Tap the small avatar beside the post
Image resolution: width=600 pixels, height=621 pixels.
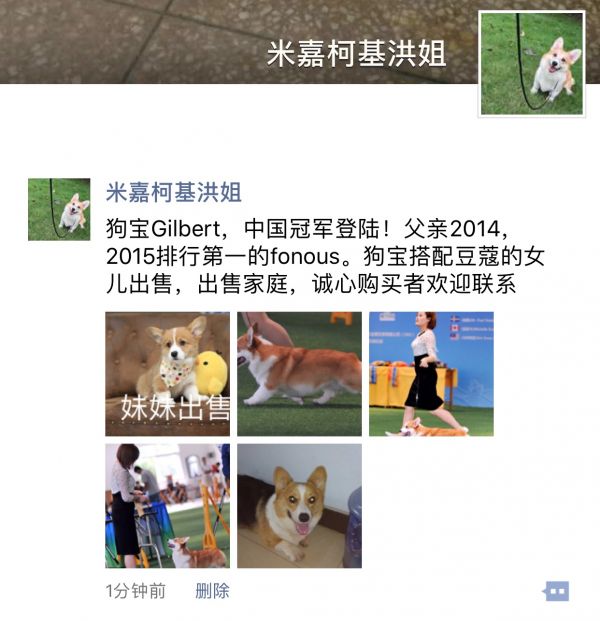pyautogui.click(x=59, y=209)
